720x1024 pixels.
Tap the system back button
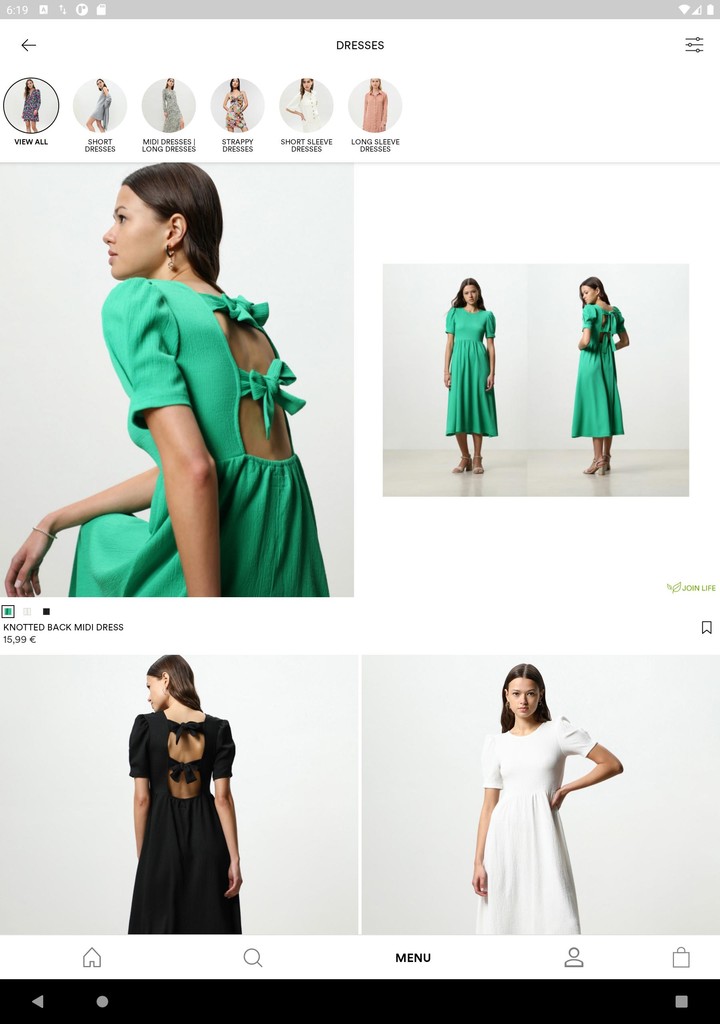coord(38,1001)
